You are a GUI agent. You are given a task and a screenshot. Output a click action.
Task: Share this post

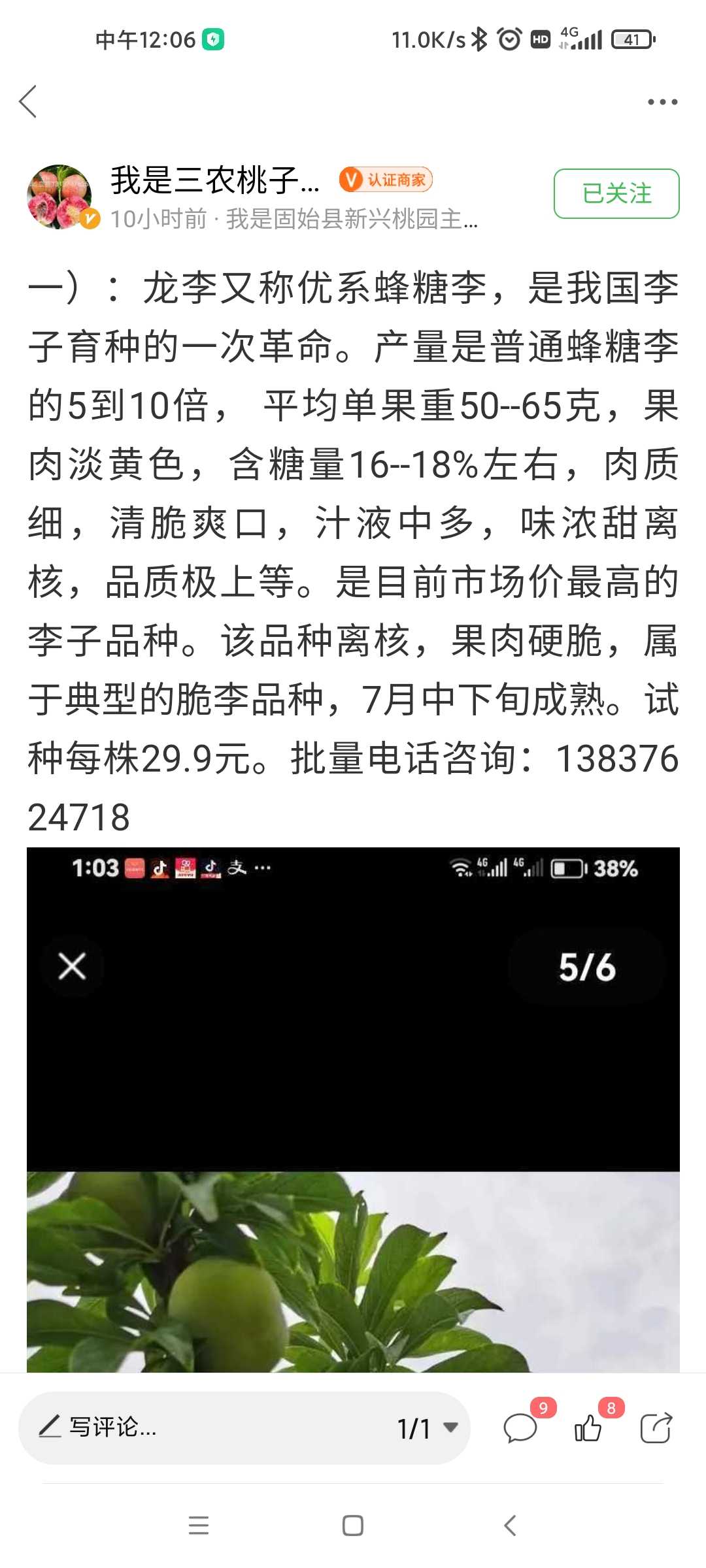656,1428
